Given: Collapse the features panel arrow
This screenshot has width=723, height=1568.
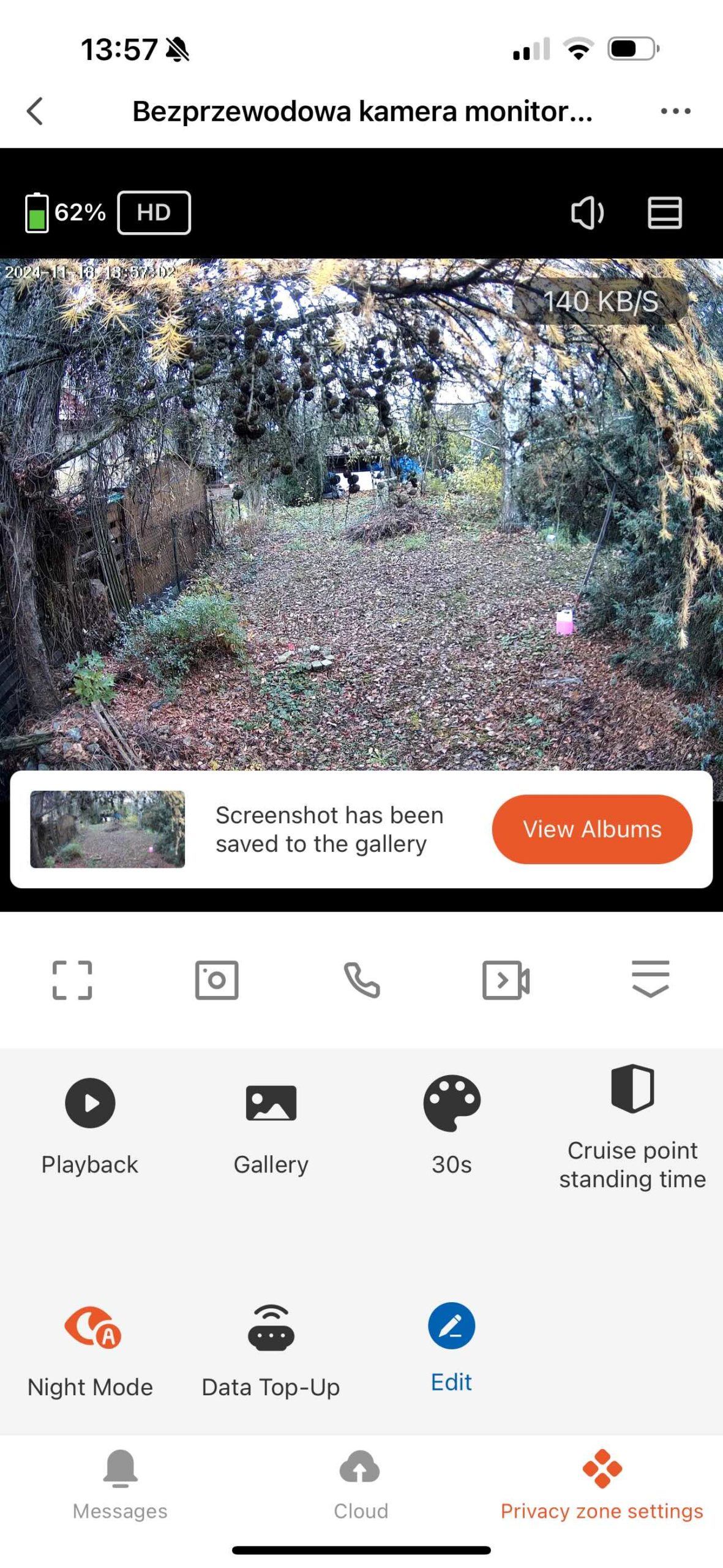Looking at the screenshot, I should pos(650,979).
